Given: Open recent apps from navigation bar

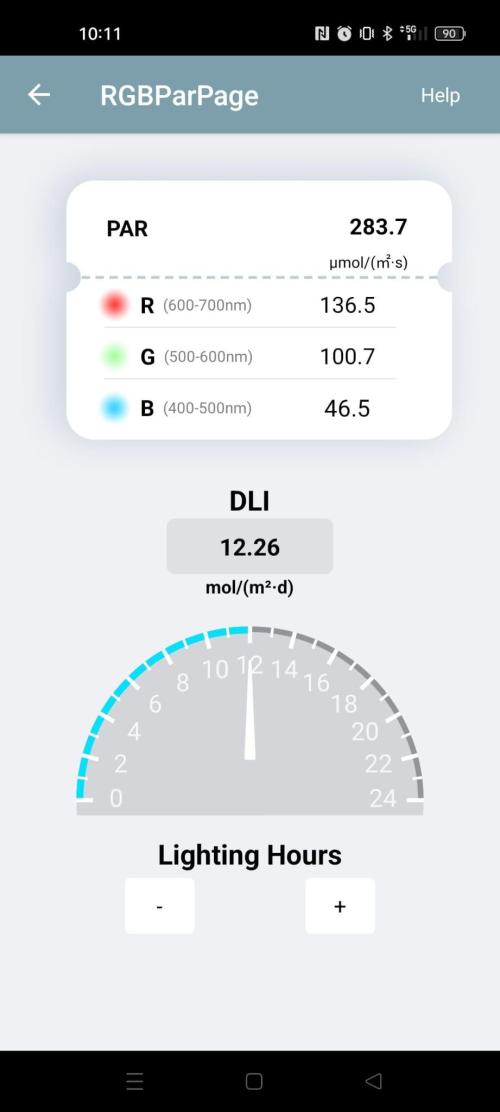Looking at the screenshot, I should [x=135, y=1081].
